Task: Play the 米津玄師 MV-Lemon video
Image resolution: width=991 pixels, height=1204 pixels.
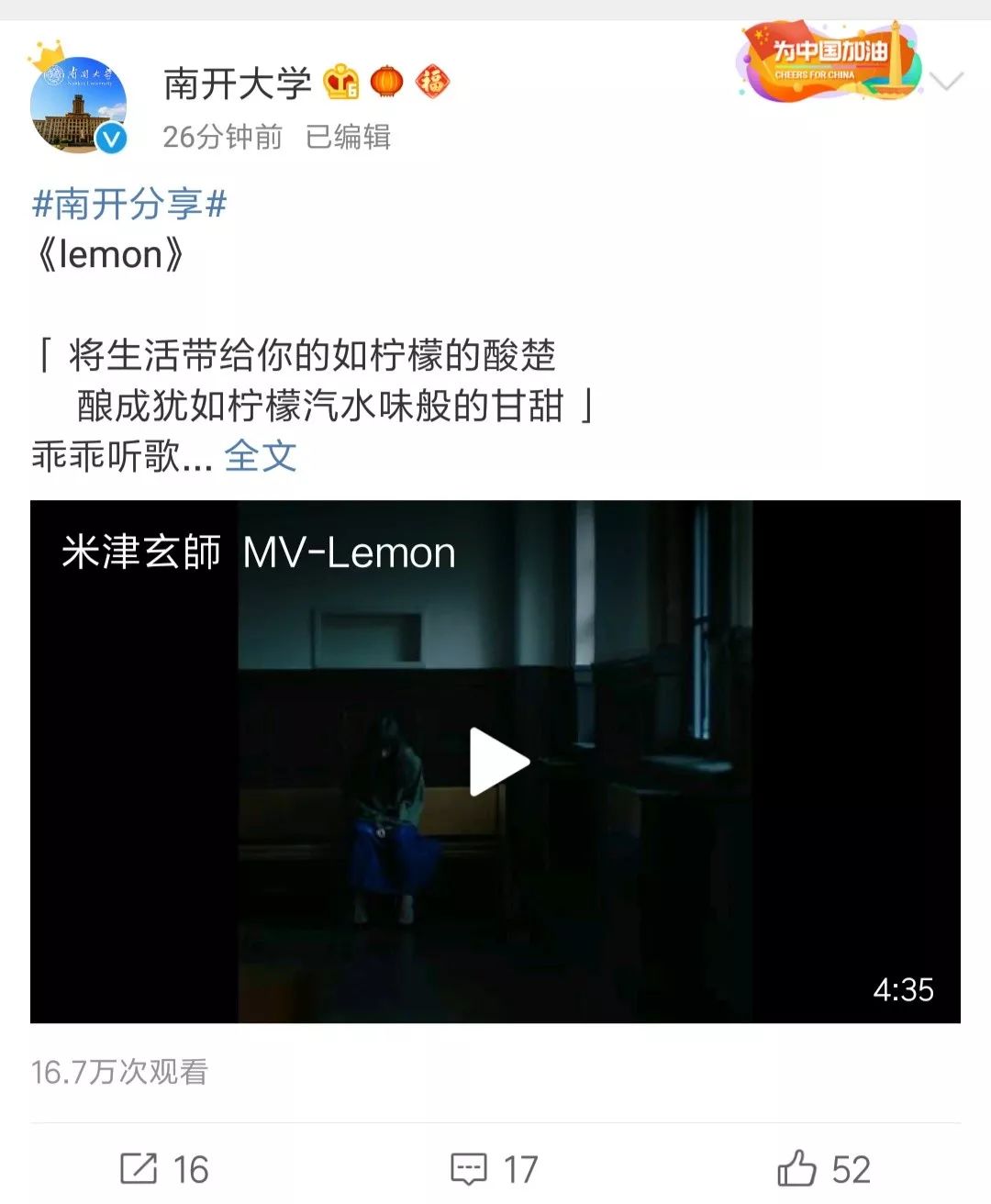Action: tap(498, 761)
